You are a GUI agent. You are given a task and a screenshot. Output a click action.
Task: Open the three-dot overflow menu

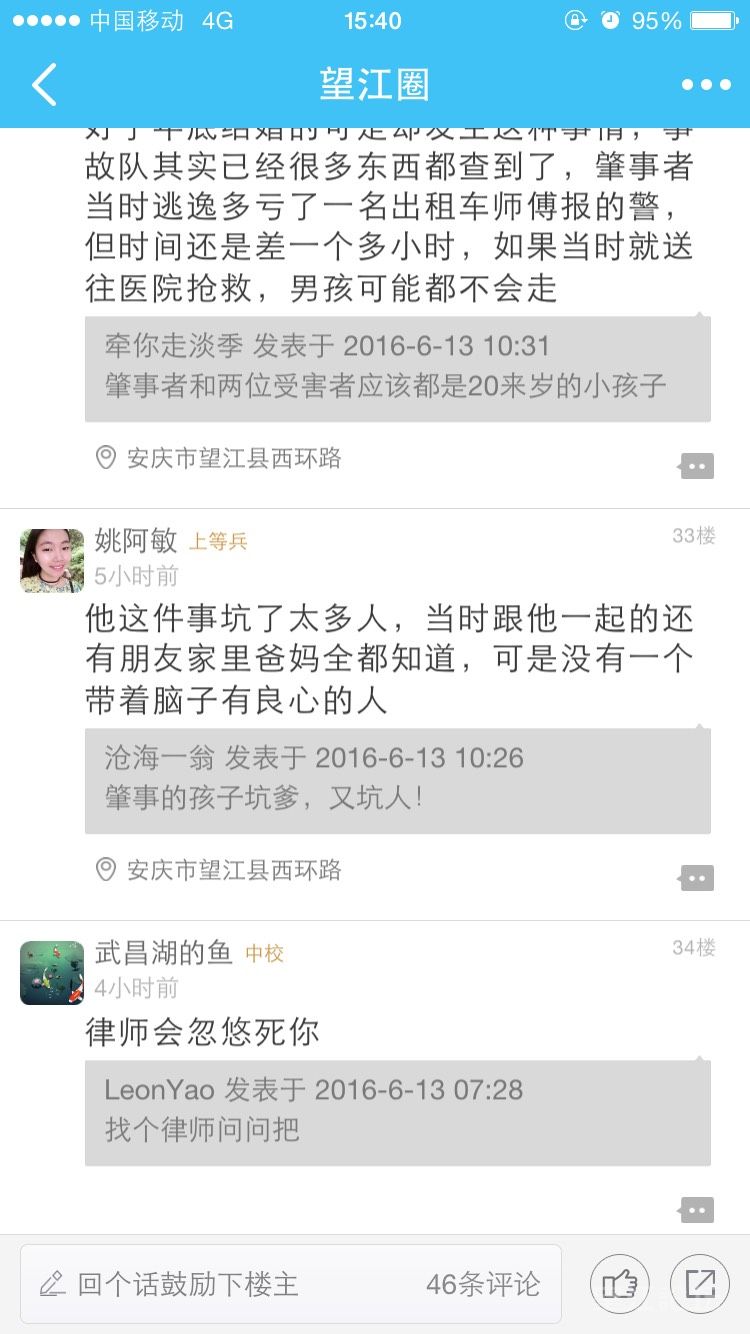coord(706,85)
